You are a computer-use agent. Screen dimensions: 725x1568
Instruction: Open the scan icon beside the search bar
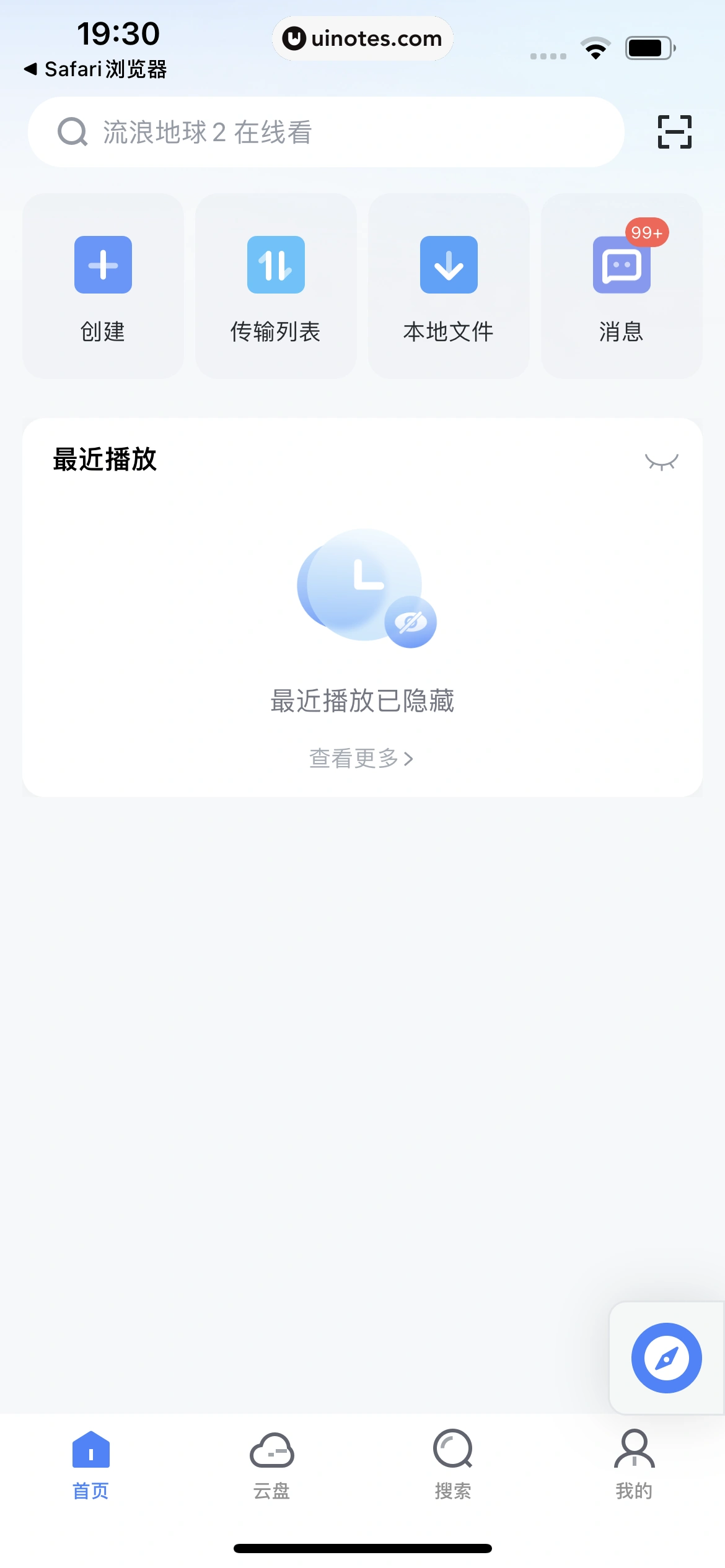[674, 132]
